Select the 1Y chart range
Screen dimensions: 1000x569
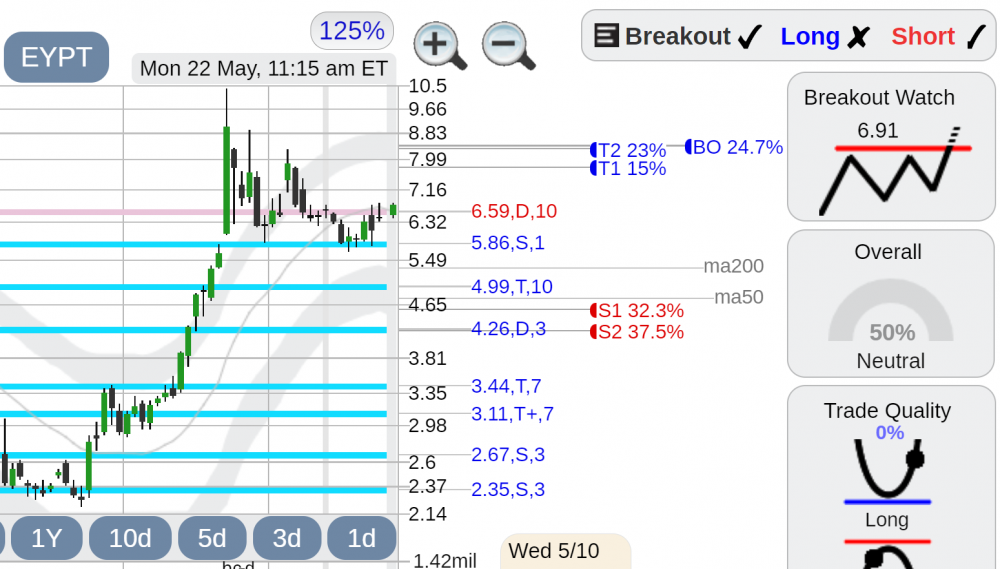(46, 539)
